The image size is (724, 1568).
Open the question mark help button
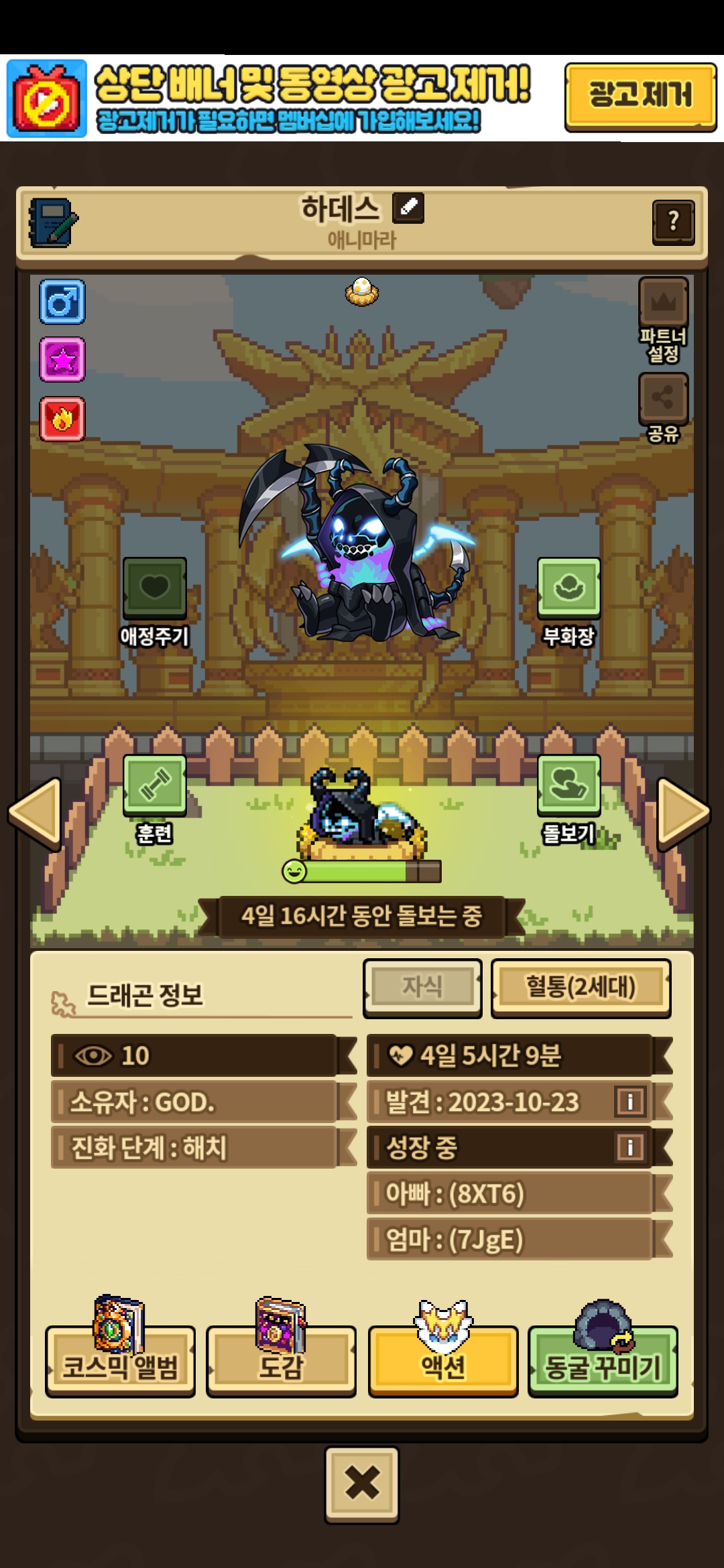[x=673, y=222]
